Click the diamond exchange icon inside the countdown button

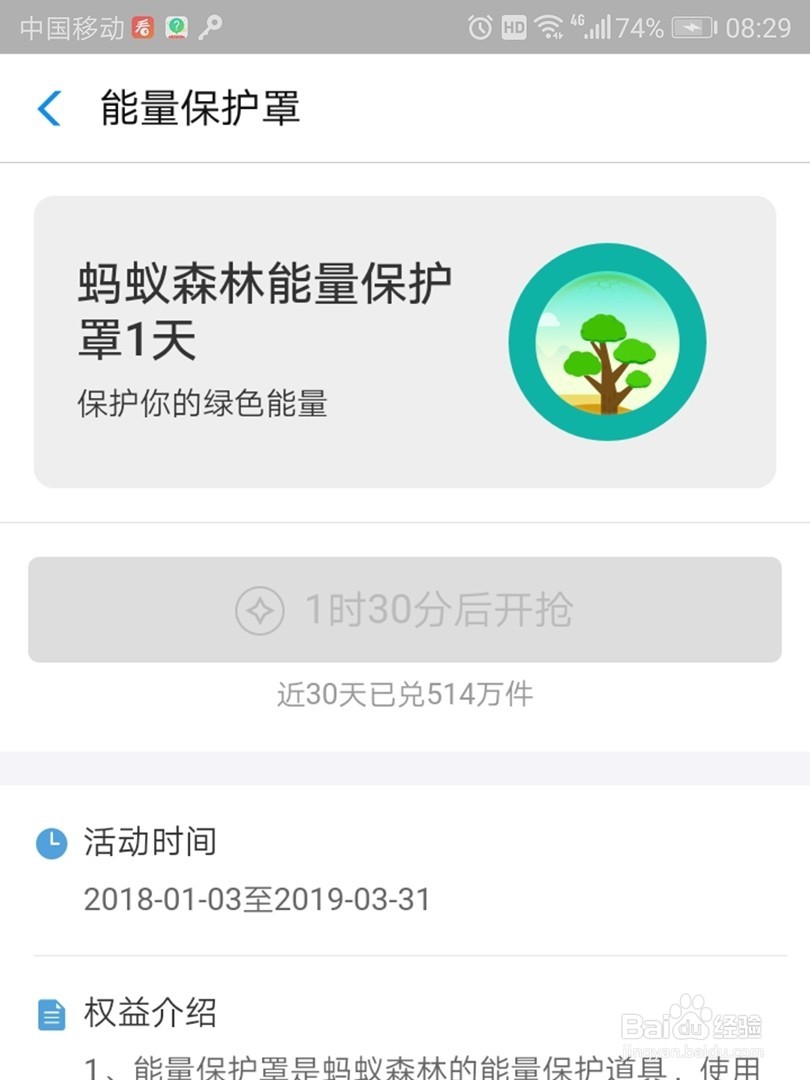pos(259,610)
